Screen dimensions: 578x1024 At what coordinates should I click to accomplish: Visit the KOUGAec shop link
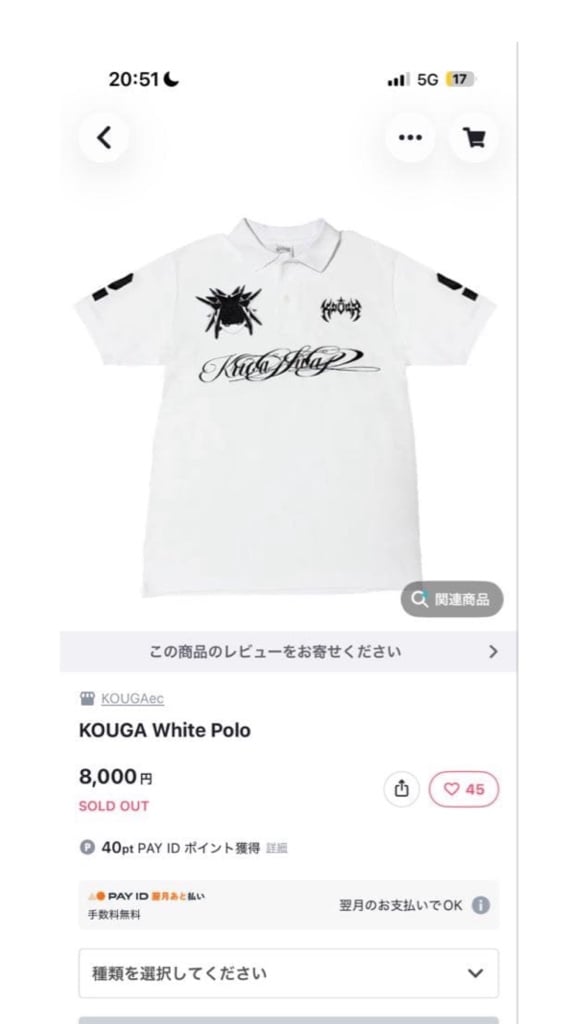(132, 699)
